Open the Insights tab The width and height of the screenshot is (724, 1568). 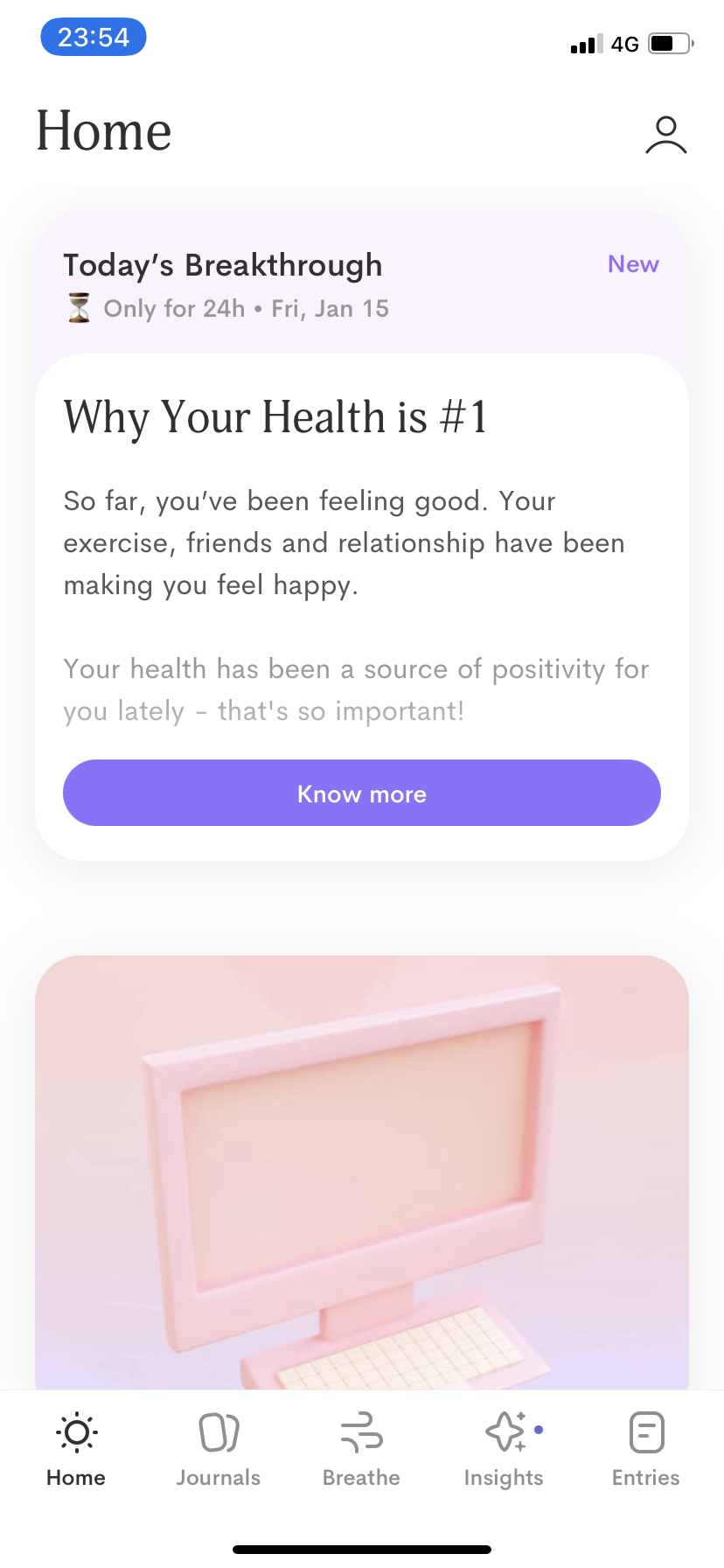coord(504,1449)
